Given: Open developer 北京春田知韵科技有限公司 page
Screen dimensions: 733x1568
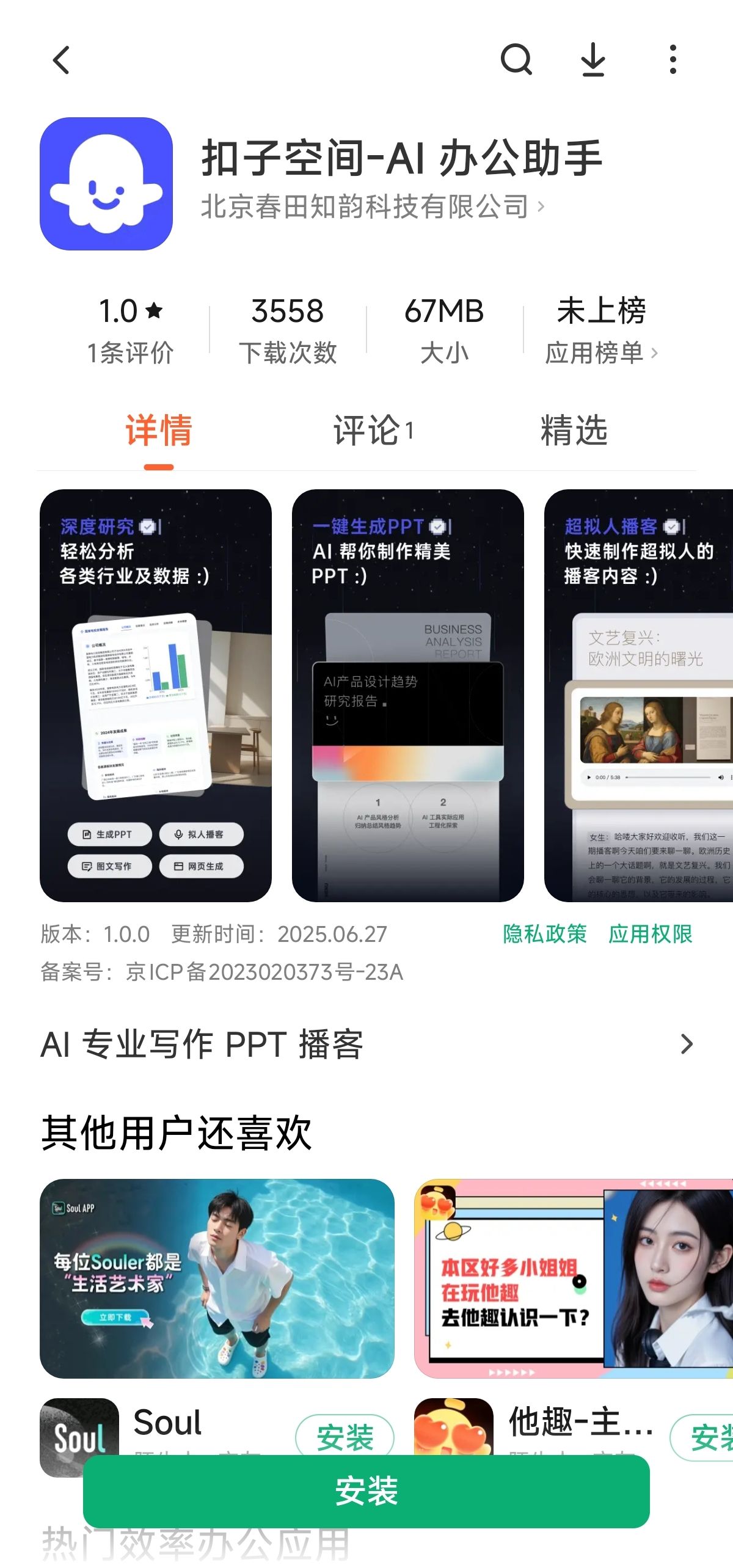Looking at the screenshot, I should [372, 206].
